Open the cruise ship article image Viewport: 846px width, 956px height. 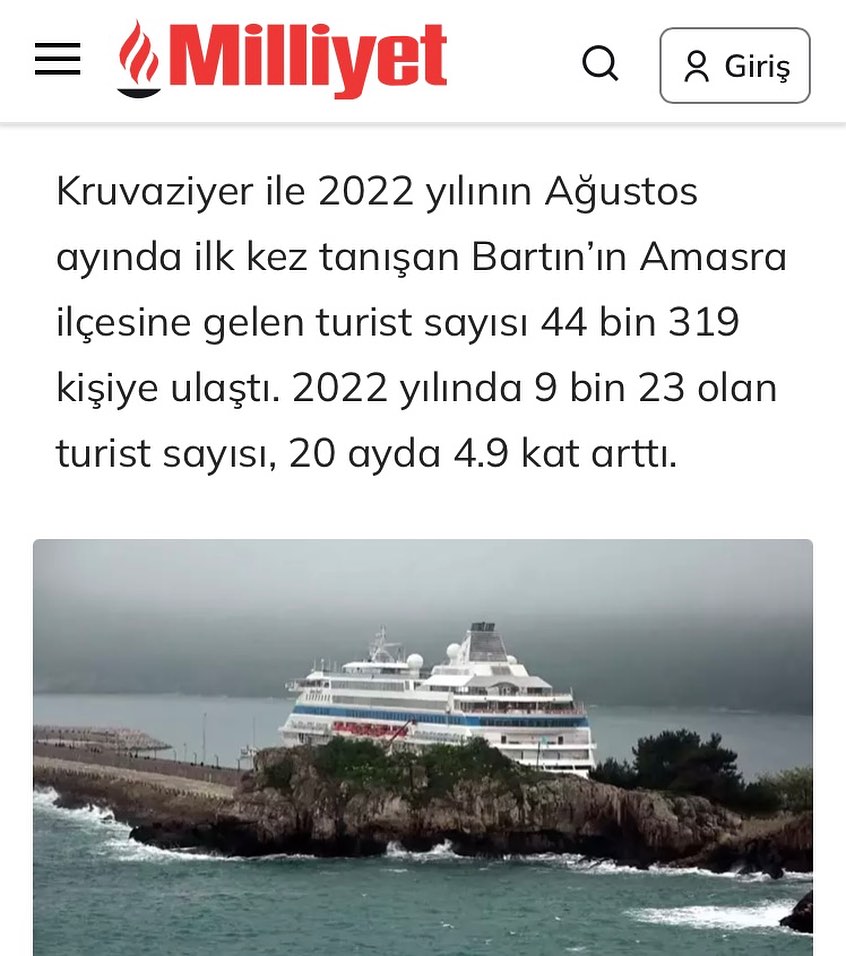(x=422, y=746)
